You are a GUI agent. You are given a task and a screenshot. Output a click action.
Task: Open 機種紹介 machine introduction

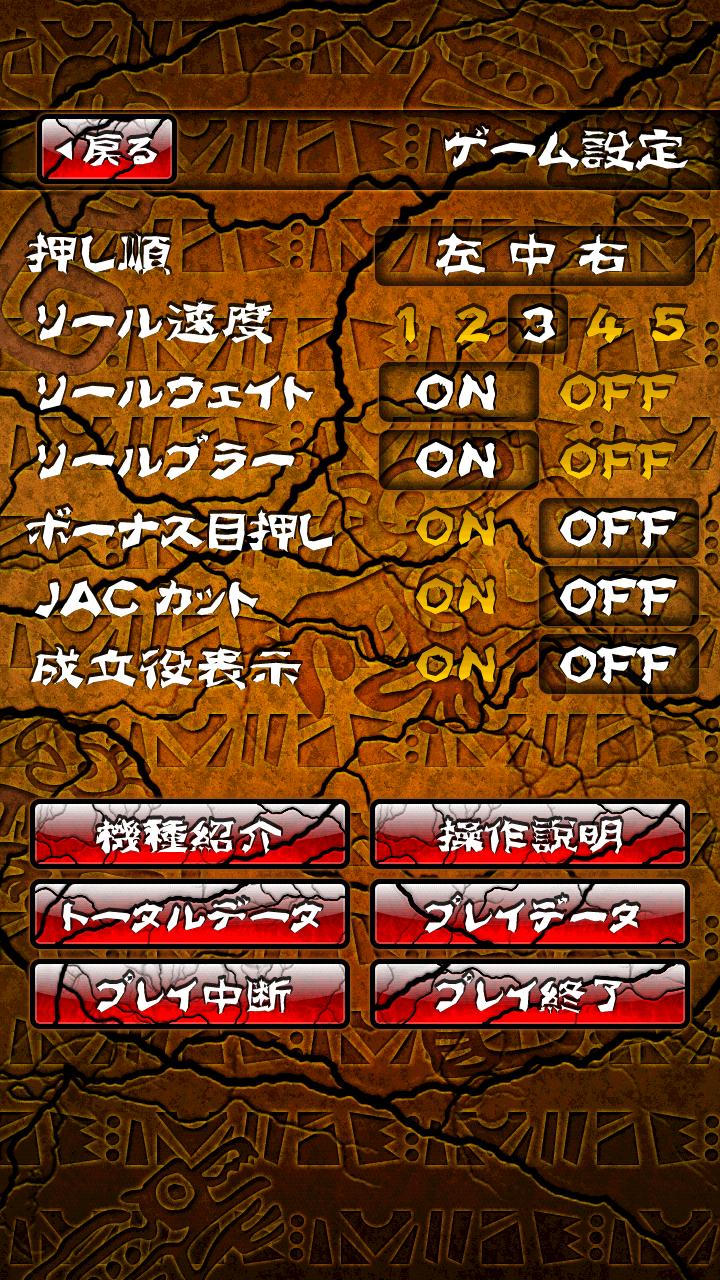(x=190, y=834)
